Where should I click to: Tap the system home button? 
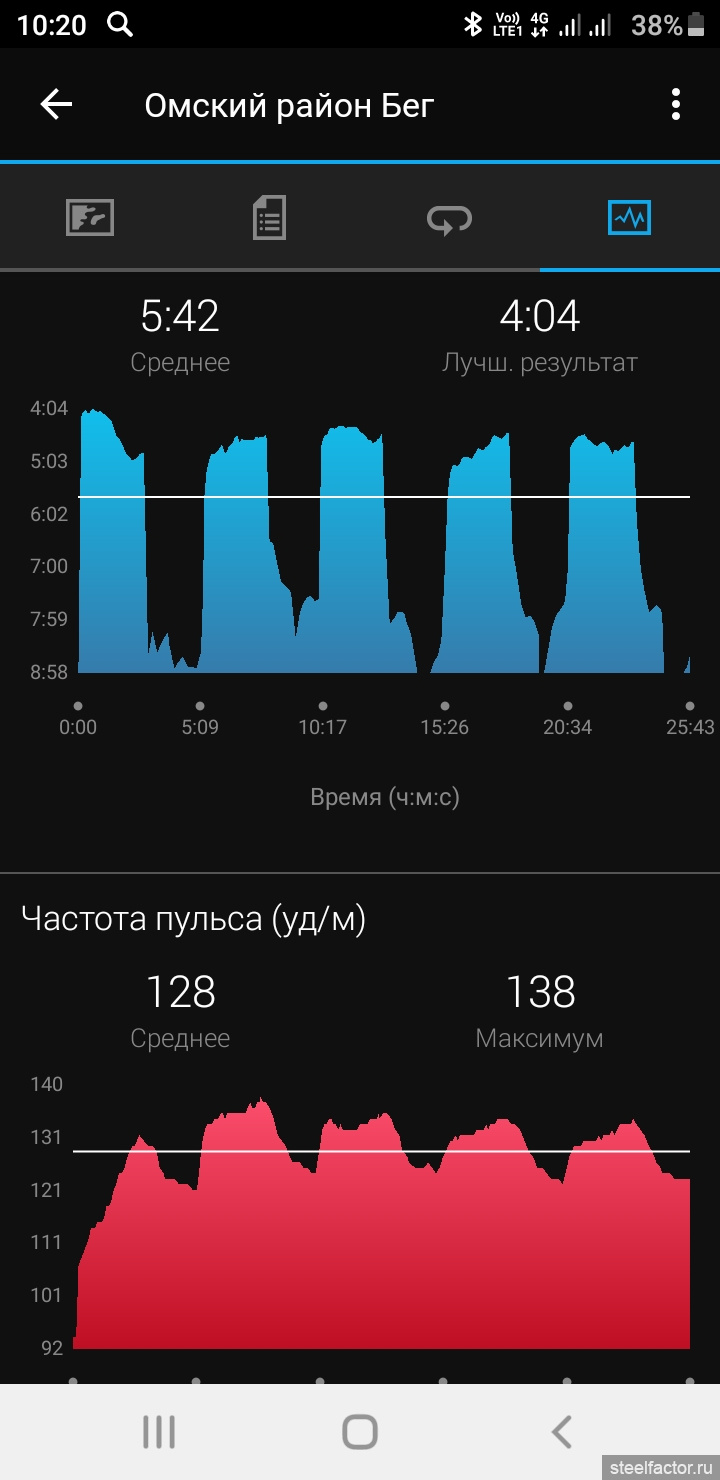coord(360,1432)
